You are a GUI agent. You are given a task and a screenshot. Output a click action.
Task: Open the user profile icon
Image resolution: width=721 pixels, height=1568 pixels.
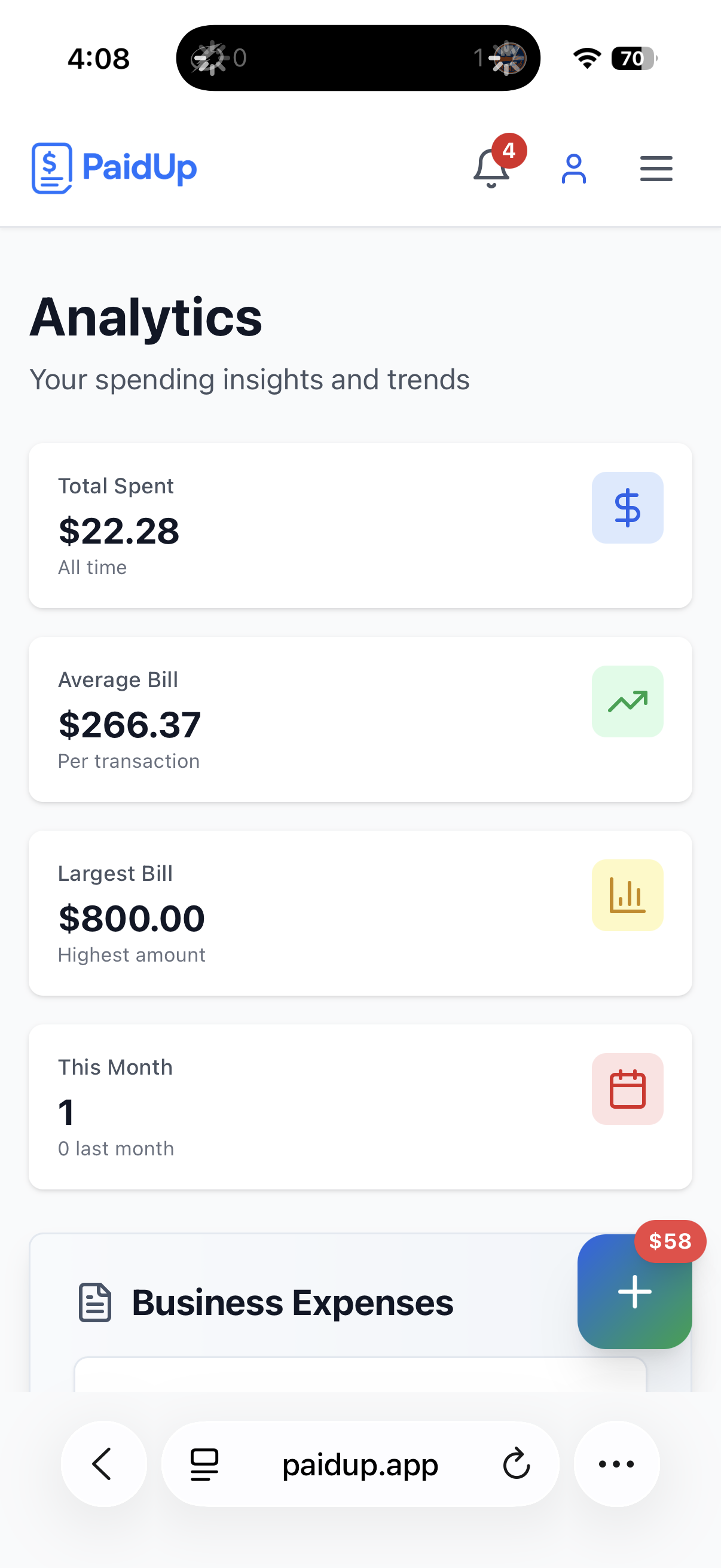coord(574,169)
